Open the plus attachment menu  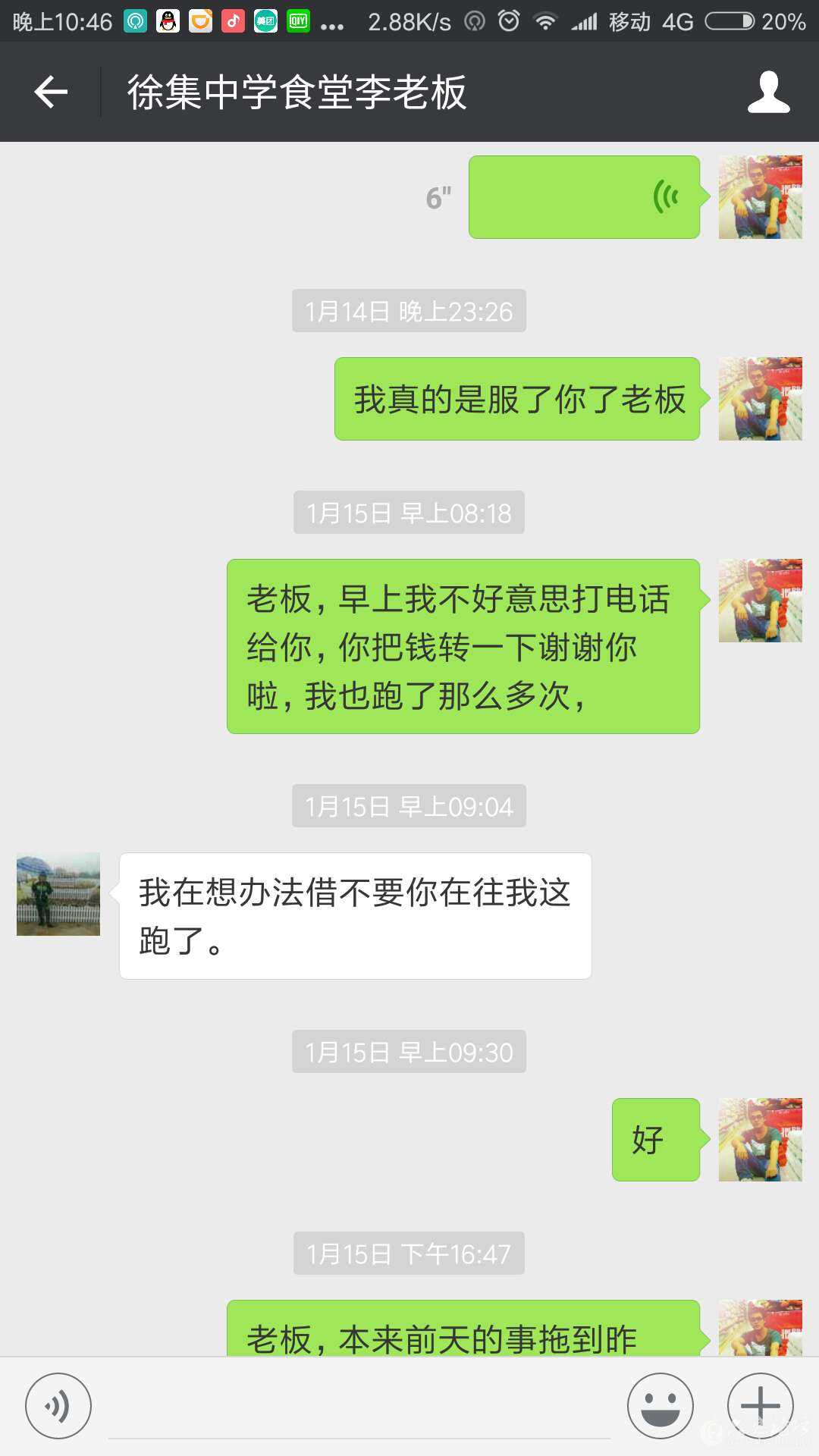[760, 1406]
